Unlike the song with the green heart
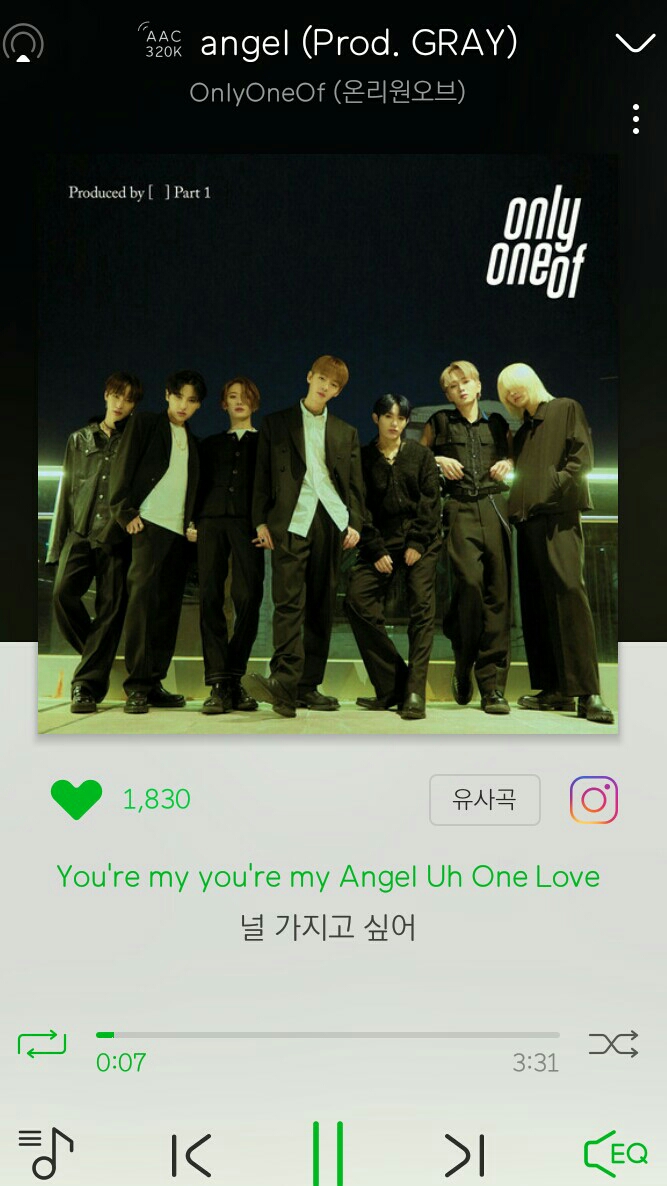The width and height of the screenshot is (667, 1186). click(x=76, y=799)
